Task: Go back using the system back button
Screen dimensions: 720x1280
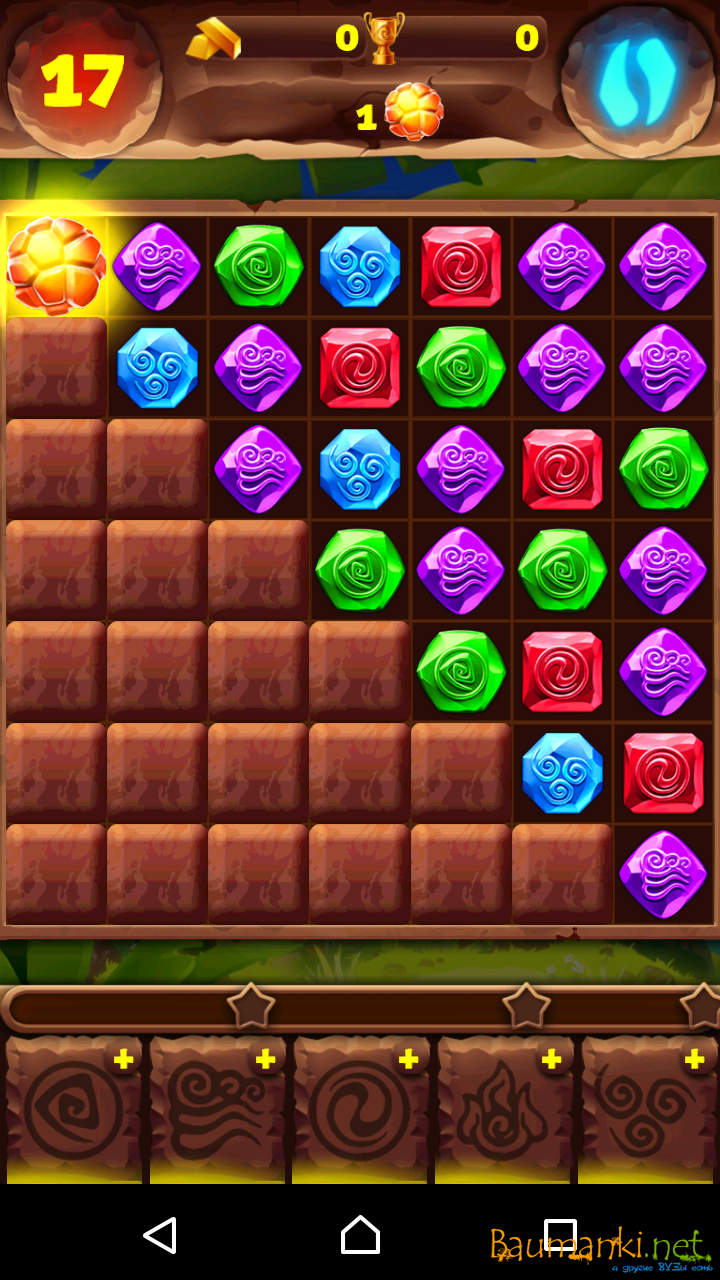Action: (160, 1235)
